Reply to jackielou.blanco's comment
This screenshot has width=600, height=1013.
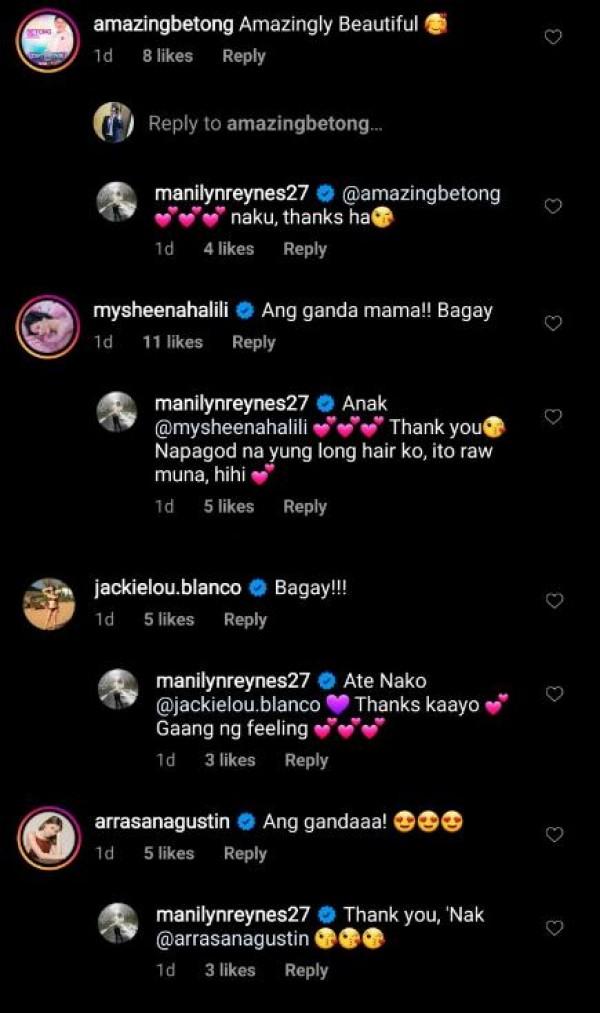pos(245,619)
